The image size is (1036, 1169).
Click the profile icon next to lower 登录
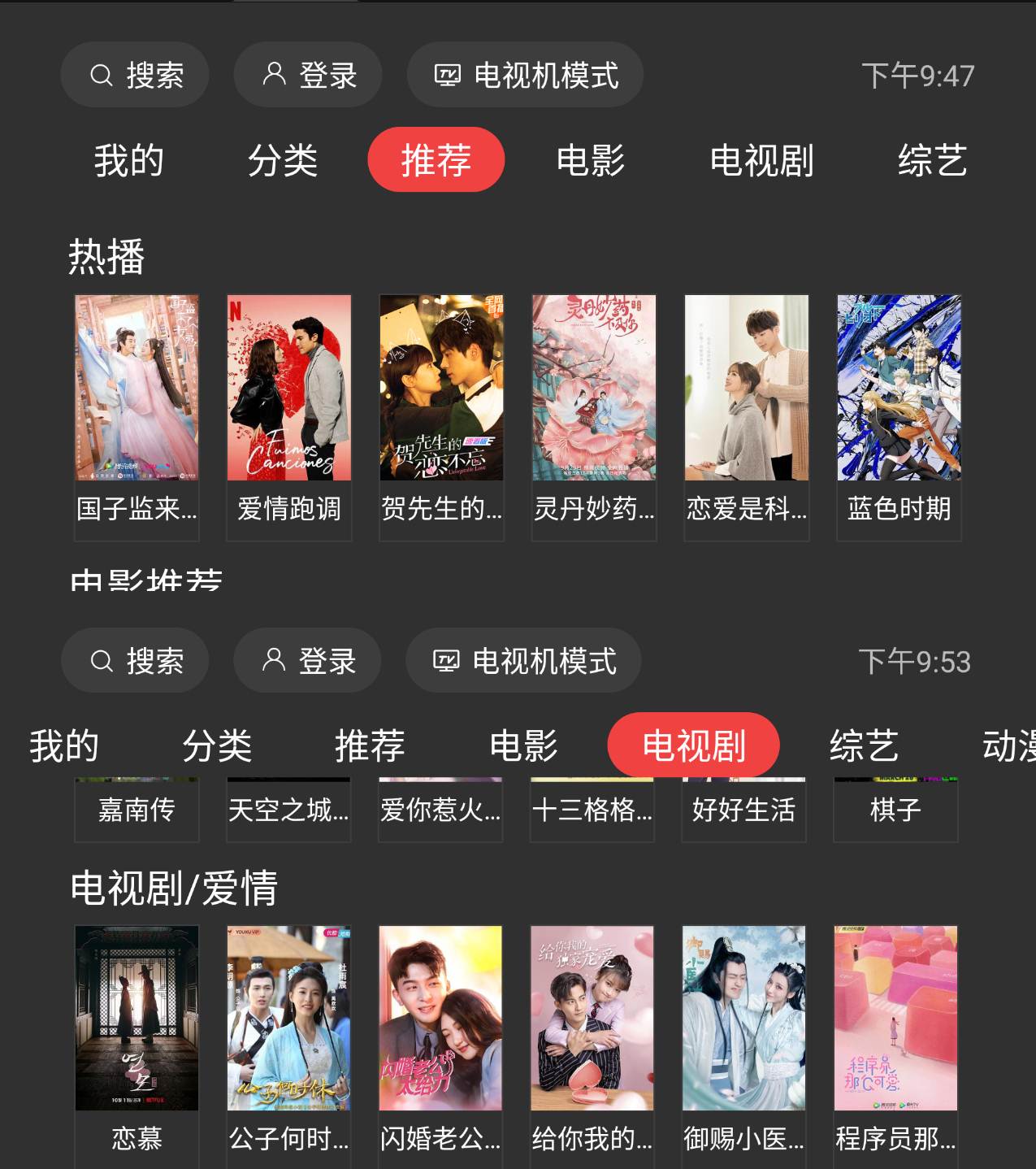pos(272,661)
